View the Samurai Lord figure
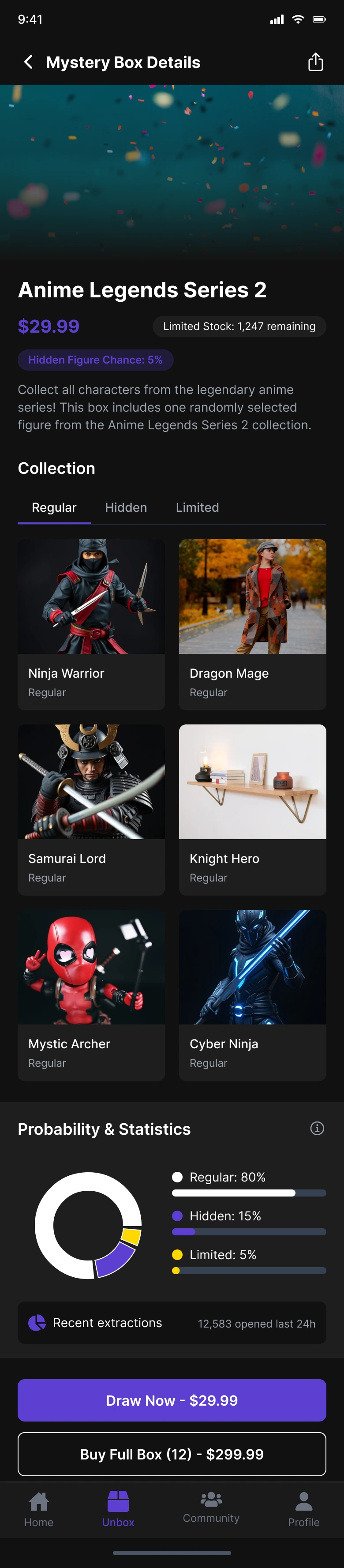This screenshot has height=1568, width=344. pyautogui.click(x=91, y=809)
